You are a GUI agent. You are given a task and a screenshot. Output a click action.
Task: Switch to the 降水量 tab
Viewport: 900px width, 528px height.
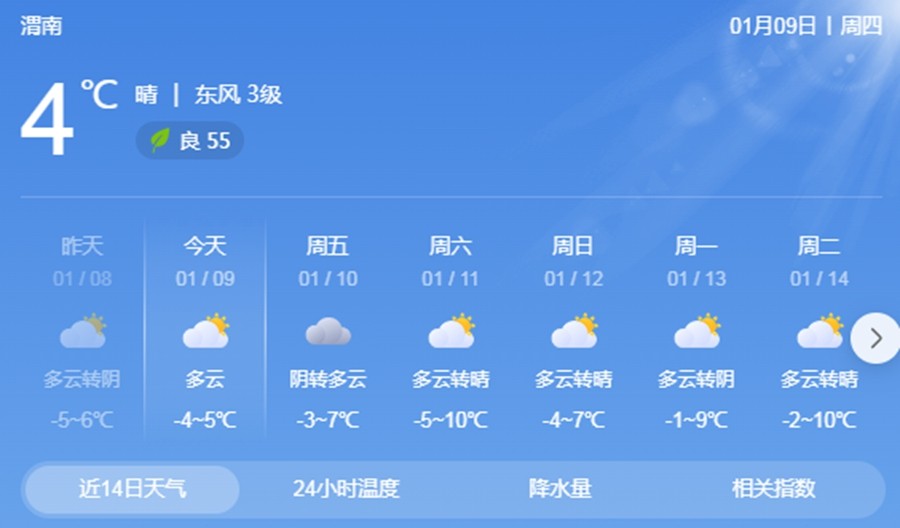(560, 489)
